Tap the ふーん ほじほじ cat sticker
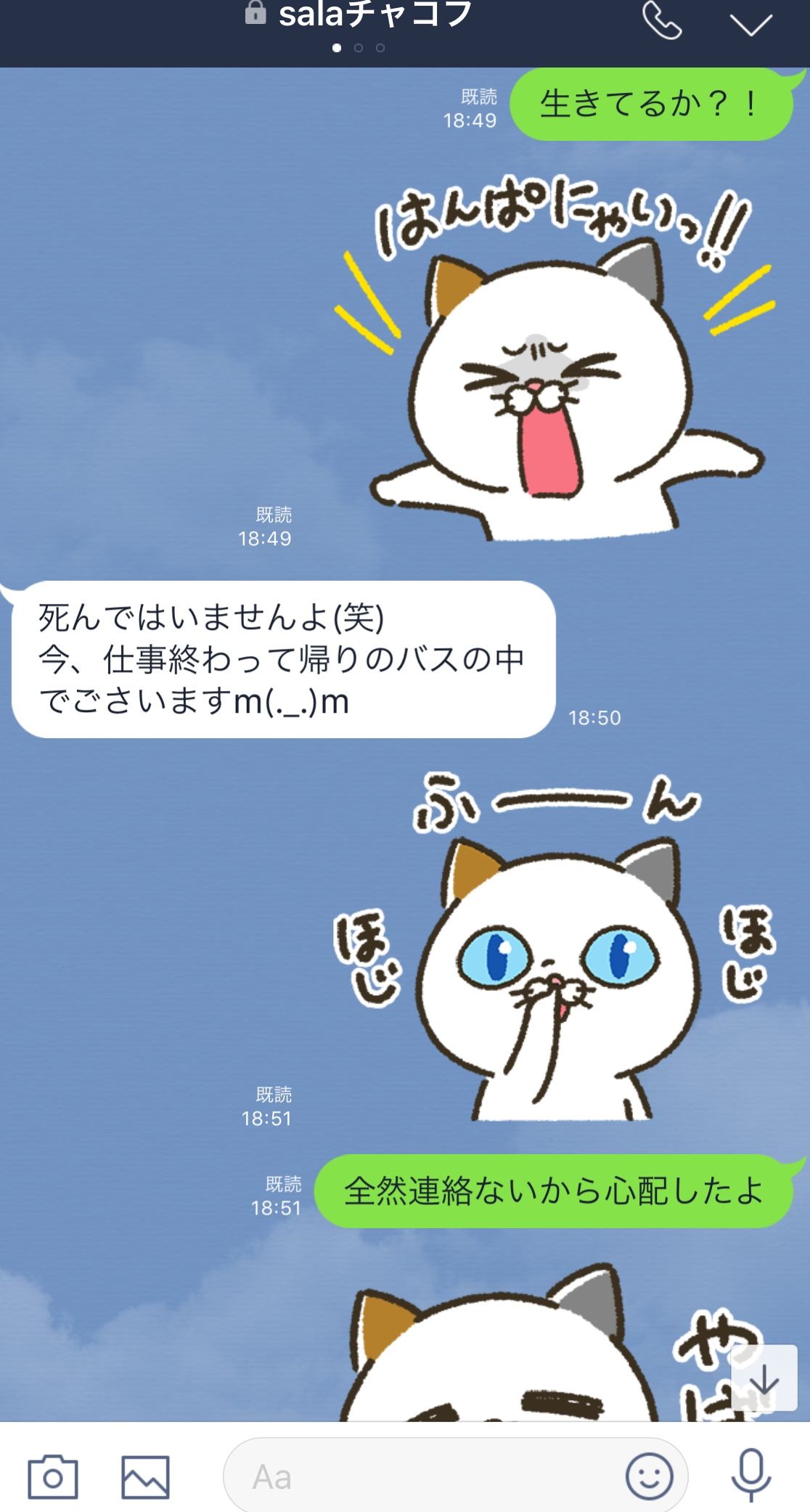Screen dimensions: 810x1512 pos(555,947)
